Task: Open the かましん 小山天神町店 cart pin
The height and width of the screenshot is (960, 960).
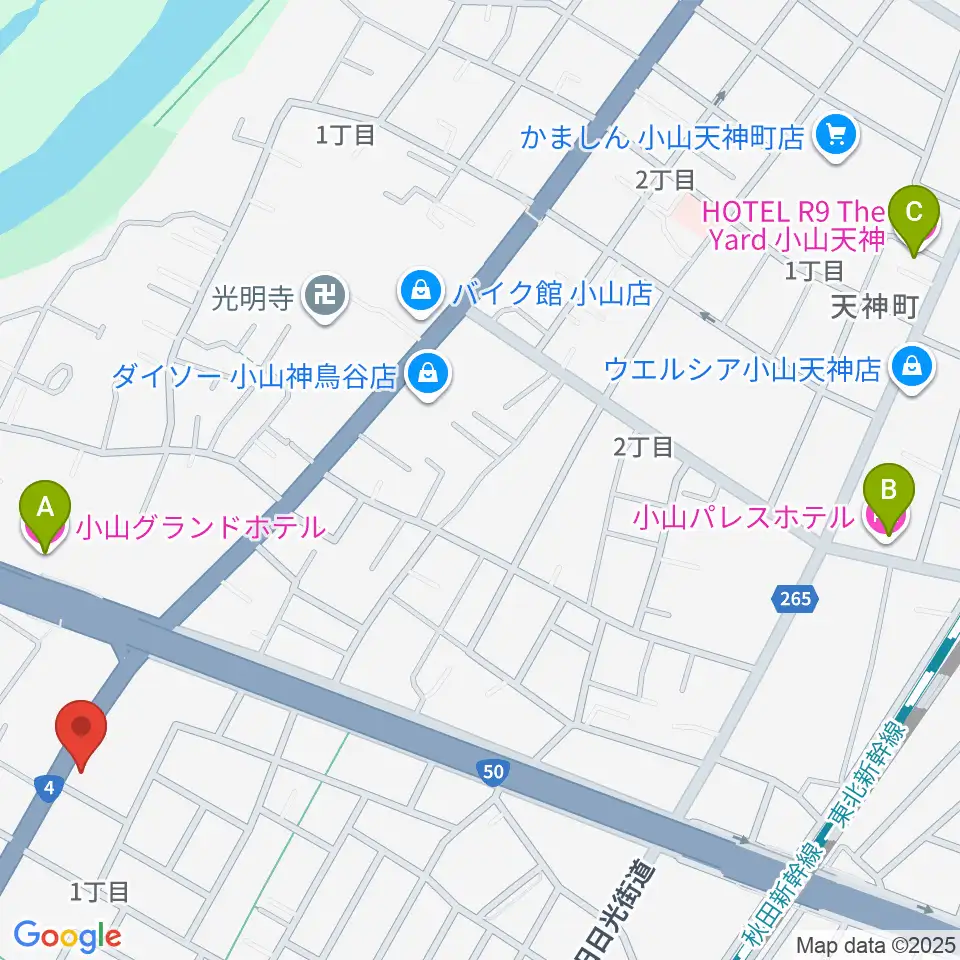Action: [x=837, y=138]
